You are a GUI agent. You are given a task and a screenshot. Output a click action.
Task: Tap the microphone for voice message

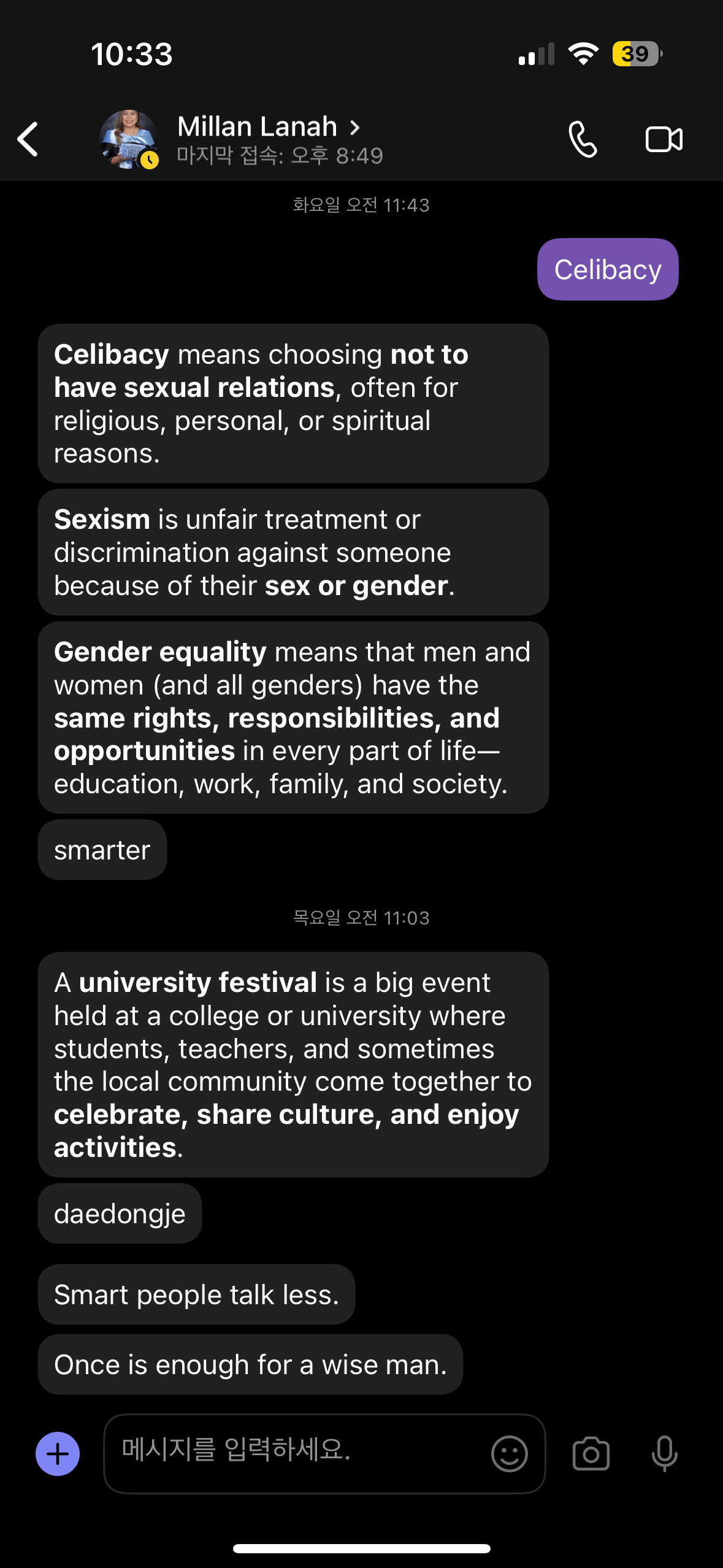coord(664,1453)
